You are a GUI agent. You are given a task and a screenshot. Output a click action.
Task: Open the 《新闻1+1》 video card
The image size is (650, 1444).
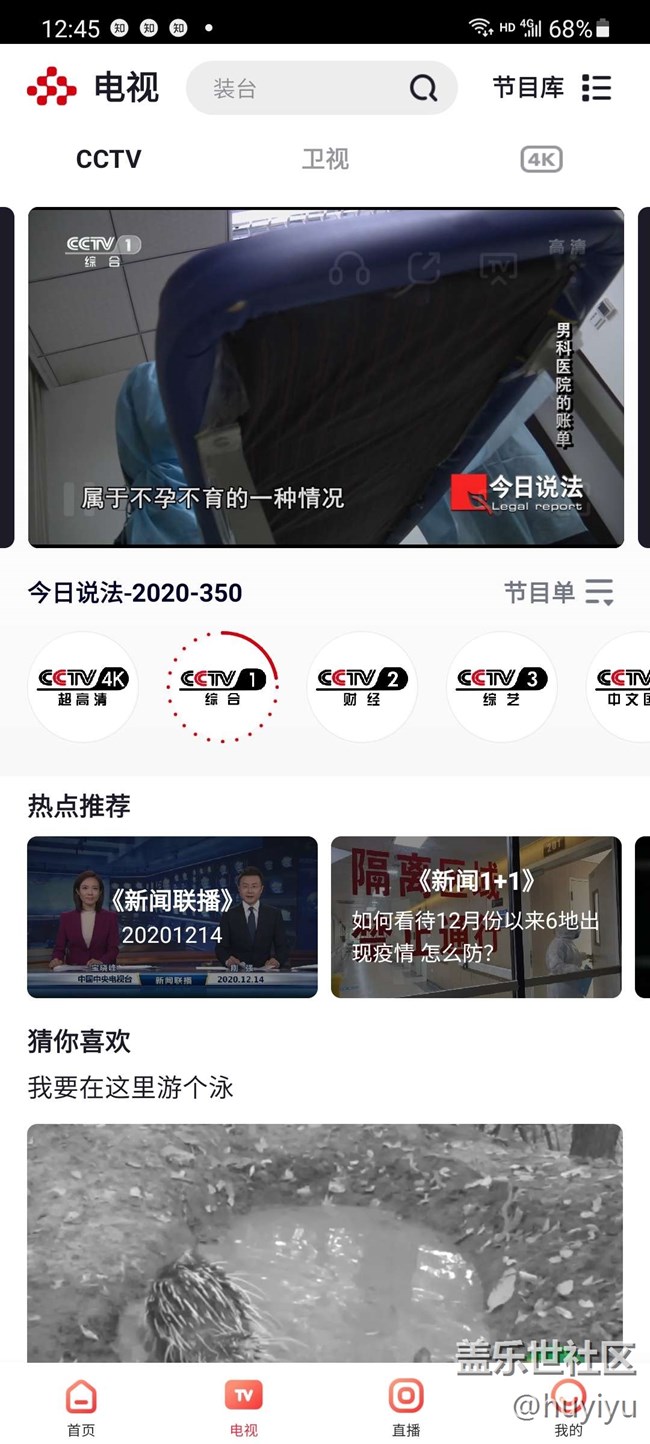tap(476, 917)
